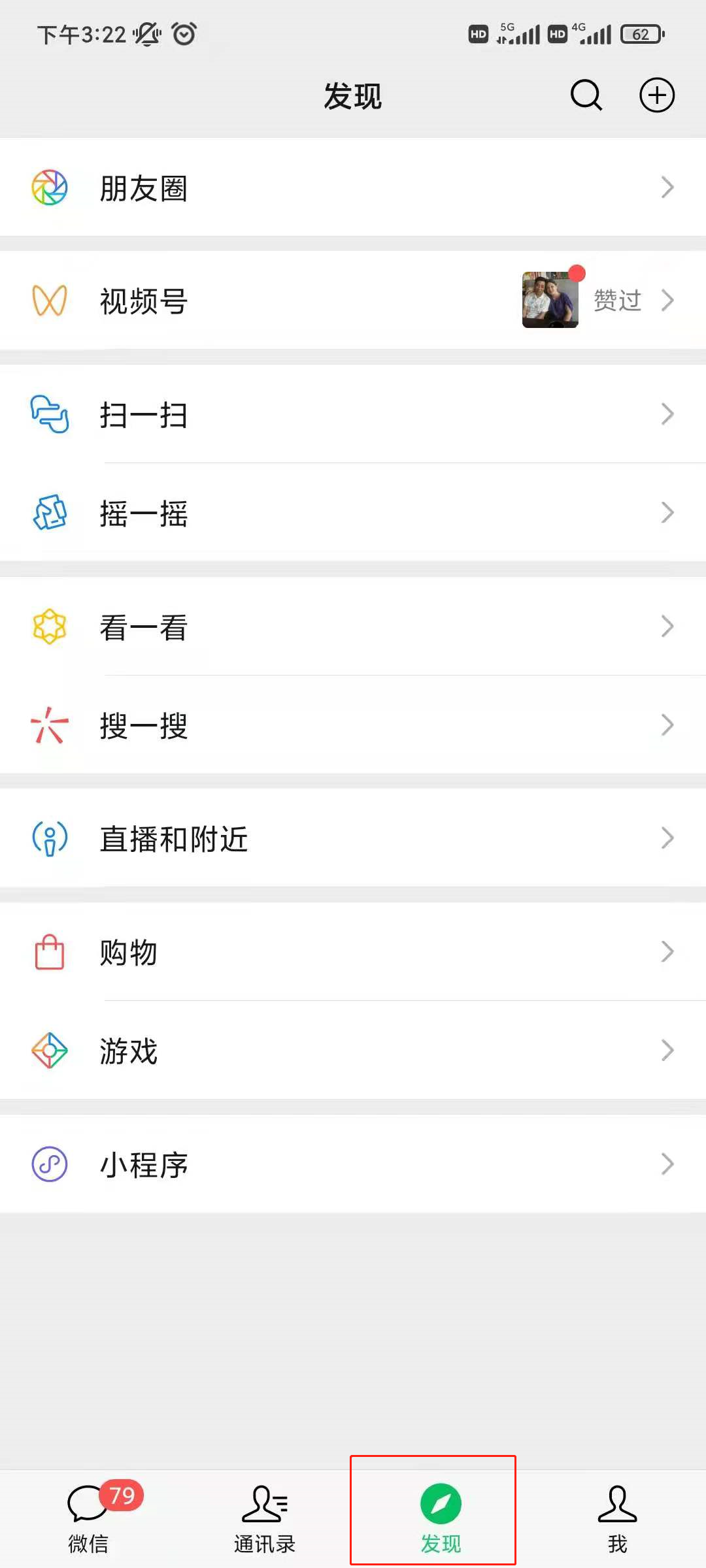Open 朋友圈 Moments

(x=353, y=188)
